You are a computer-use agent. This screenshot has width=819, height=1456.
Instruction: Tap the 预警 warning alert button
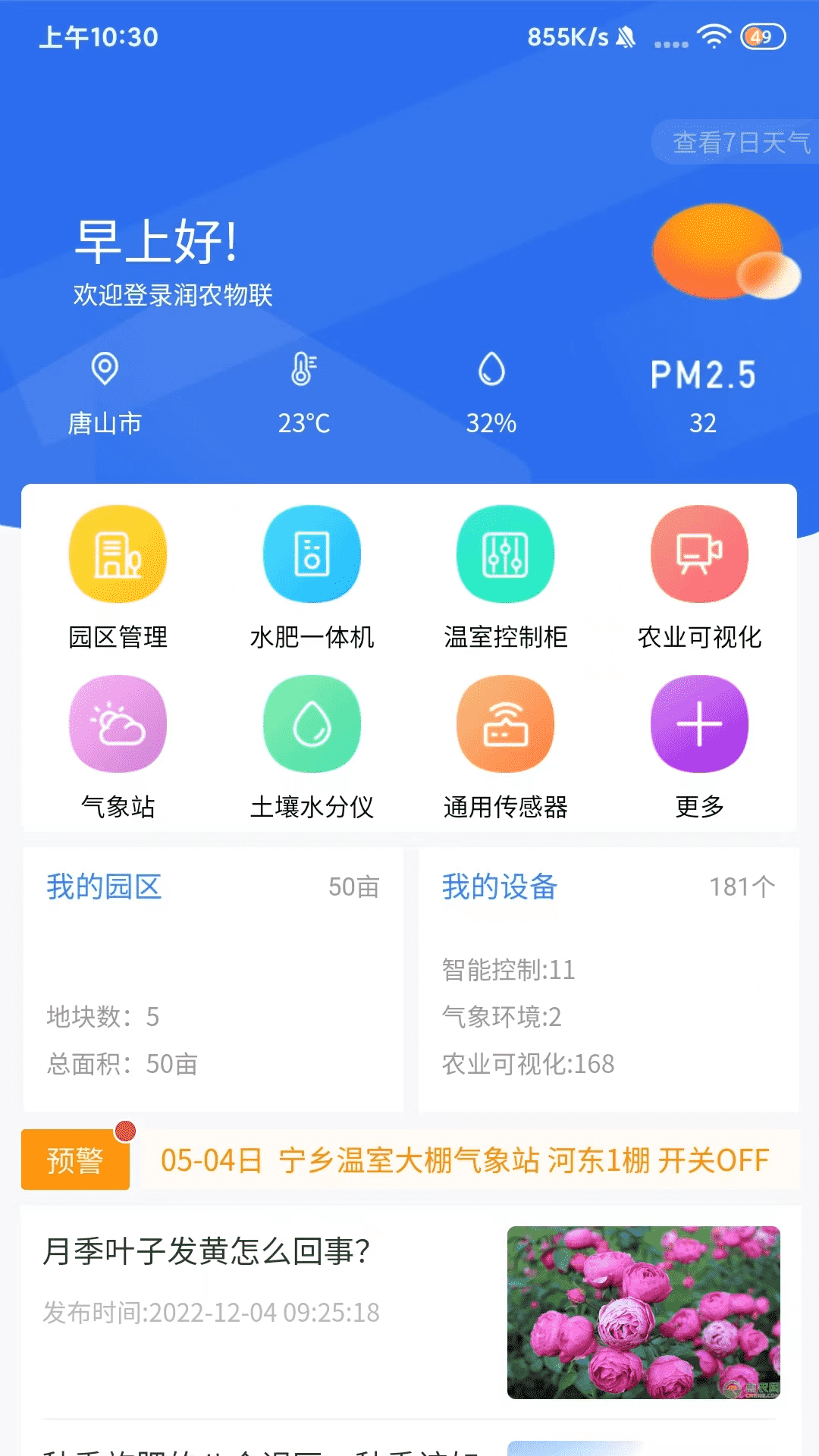(x=75, y=1160)
